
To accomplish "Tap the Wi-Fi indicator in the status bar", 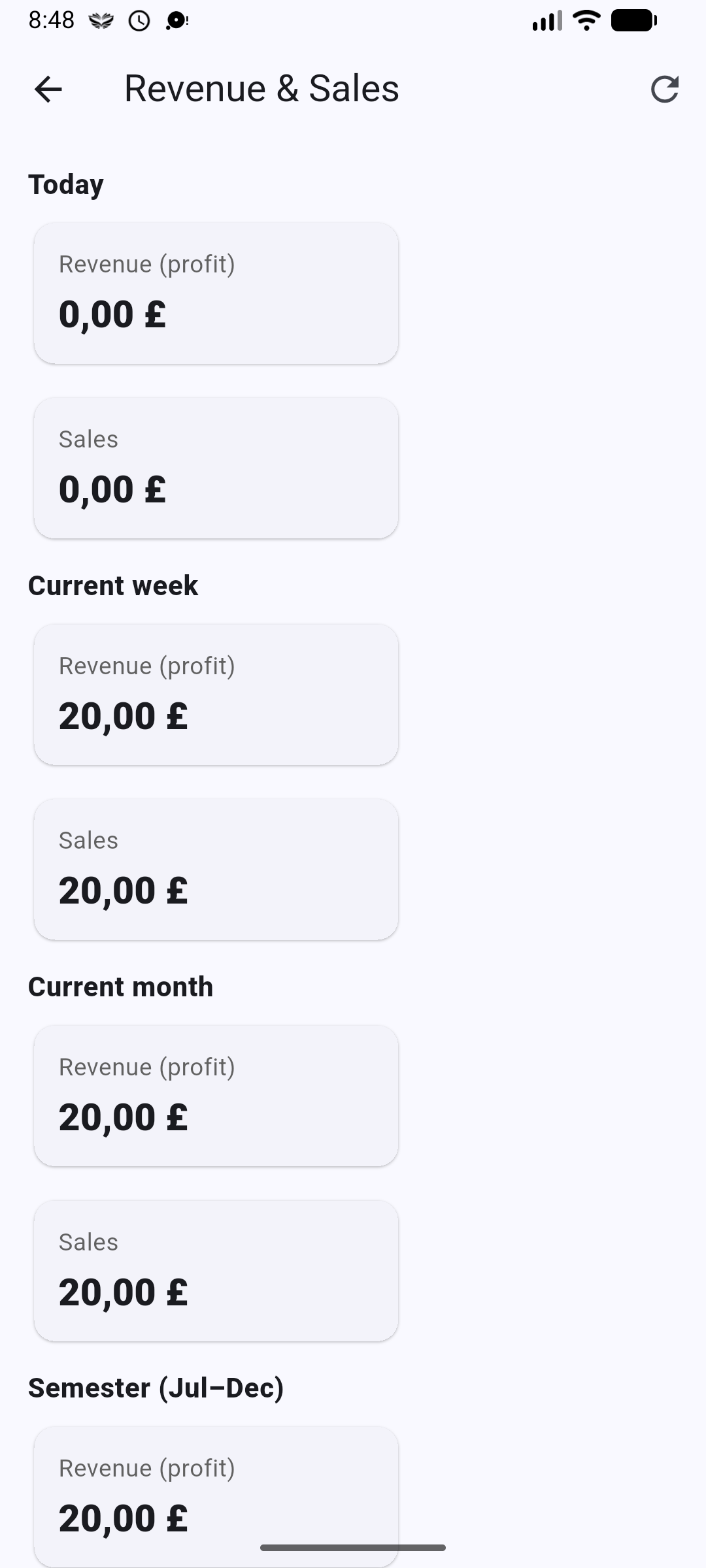I will point(585,21).
